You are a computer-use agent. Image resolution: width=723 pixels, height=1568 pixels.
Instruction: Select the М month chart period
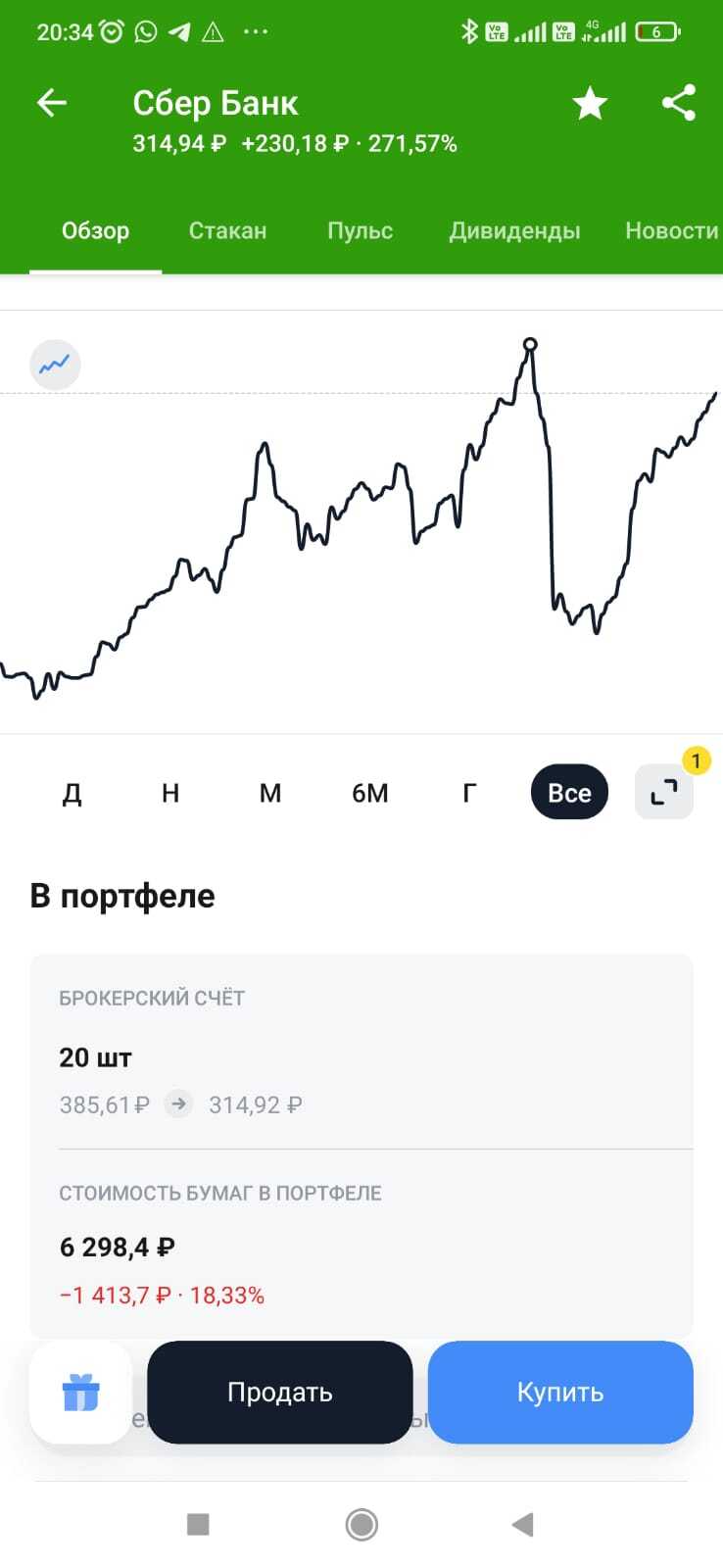(270, 793)
